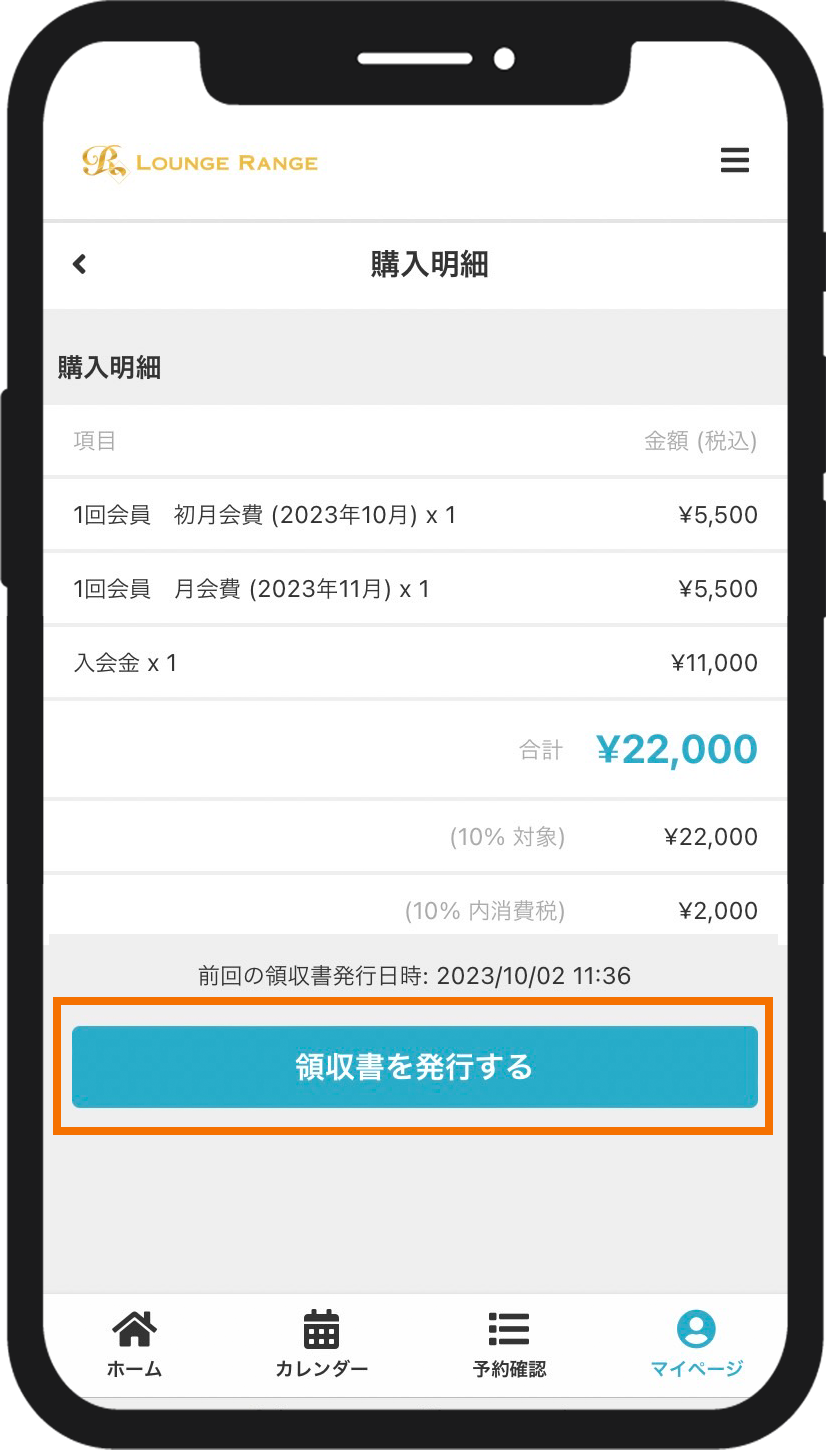Go back from 購入明細
The width and height of the screenshot is (826, 1450).
pos(80,264)
